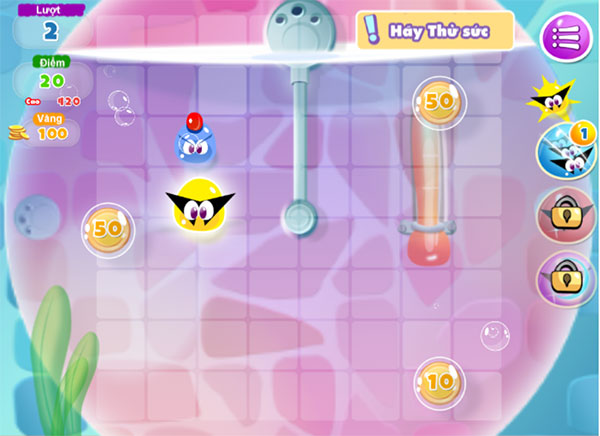
Task: Tap the Hãy Thử sức banner
Action: tap(436, 30)
